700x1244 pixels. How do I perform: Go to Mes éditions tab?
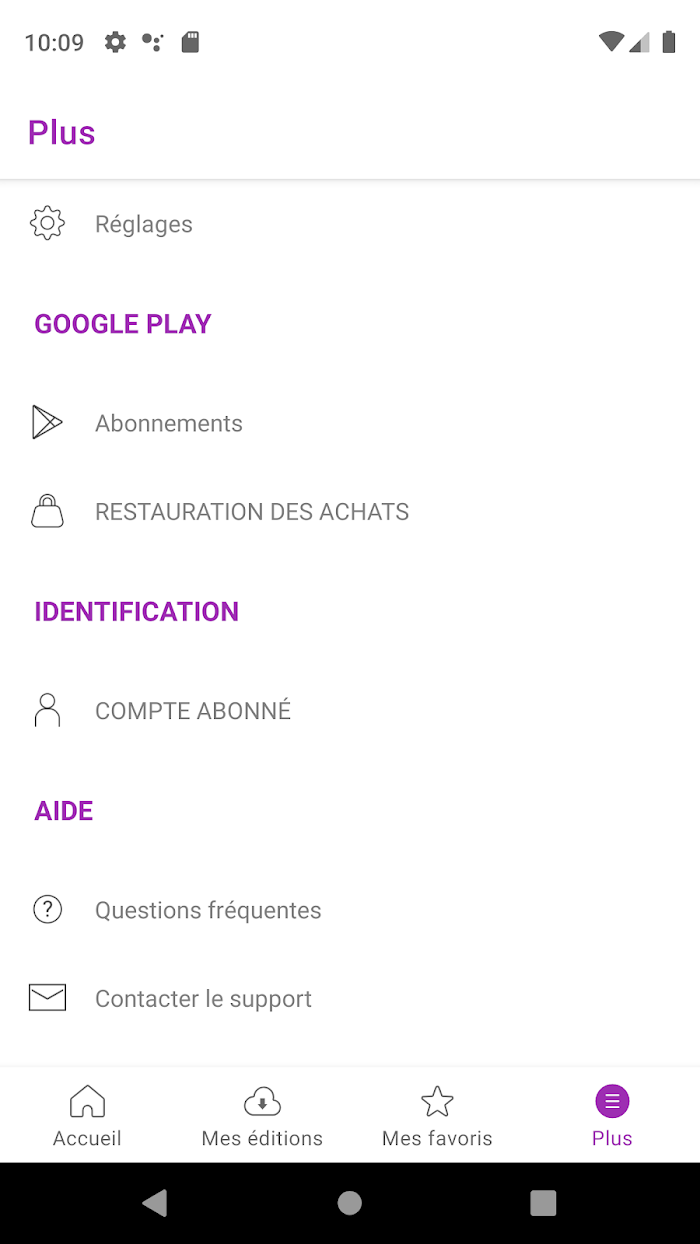(262, 1115)
